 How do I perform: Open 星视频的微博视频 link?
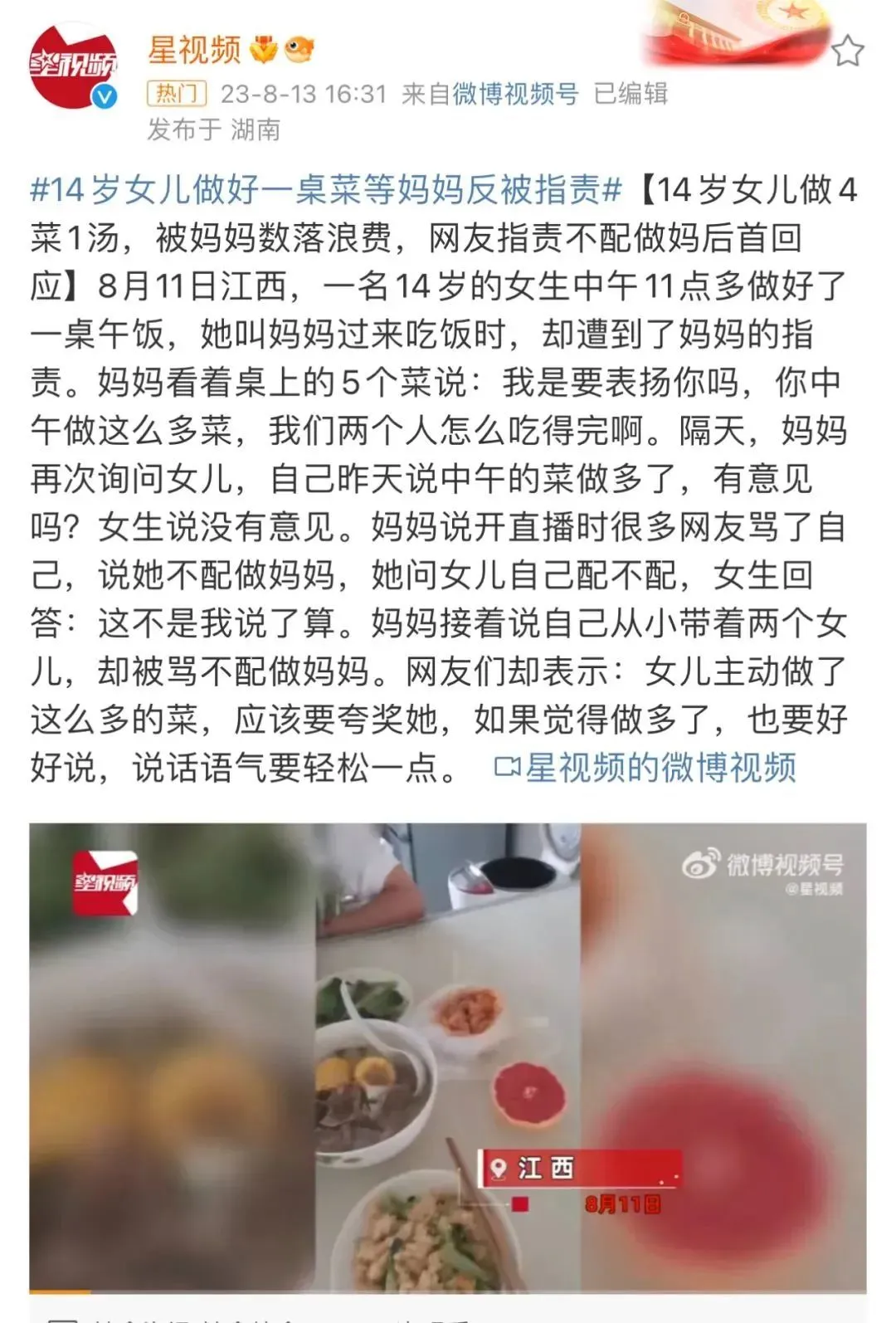click(x=645, y=768)
